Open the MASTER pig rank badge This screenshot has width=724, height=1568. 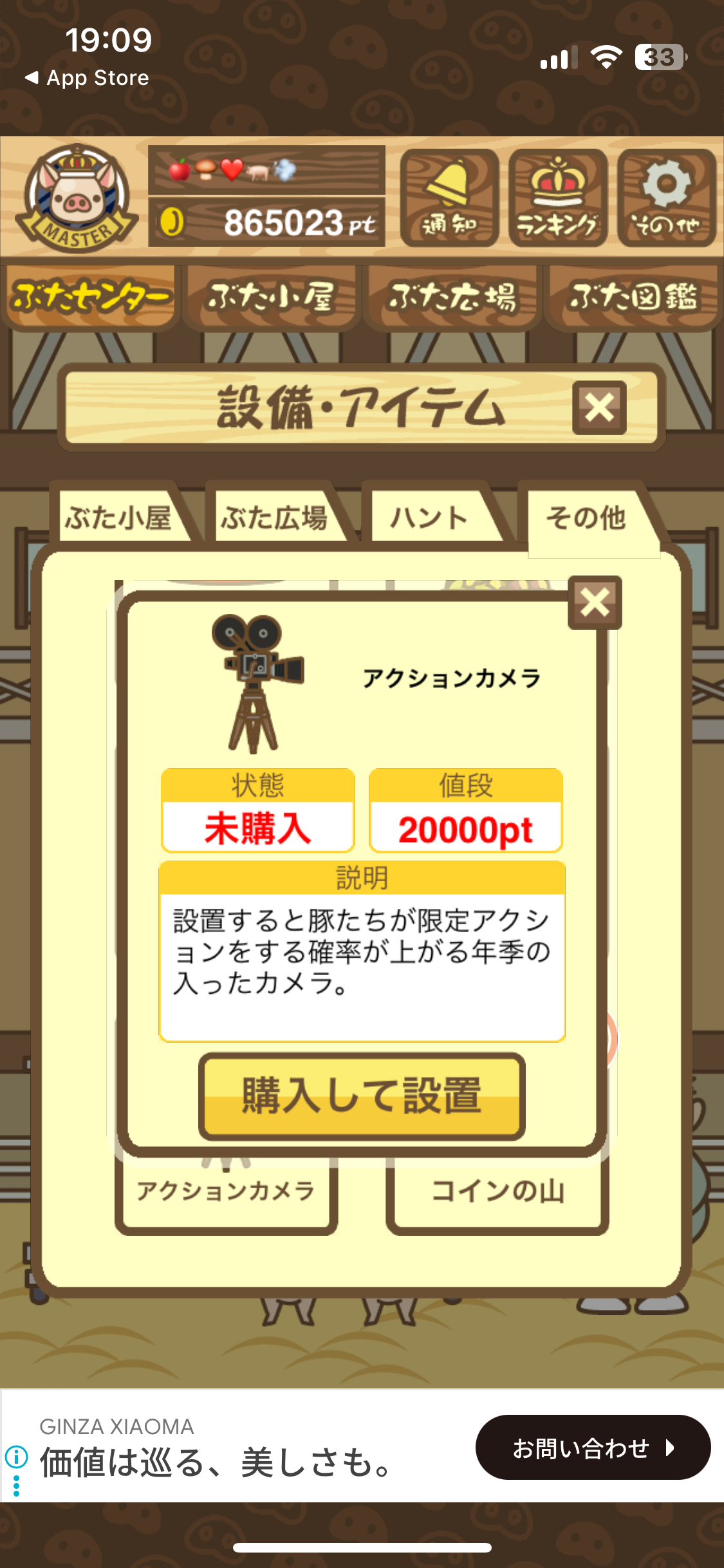click(x=77, y=198)
